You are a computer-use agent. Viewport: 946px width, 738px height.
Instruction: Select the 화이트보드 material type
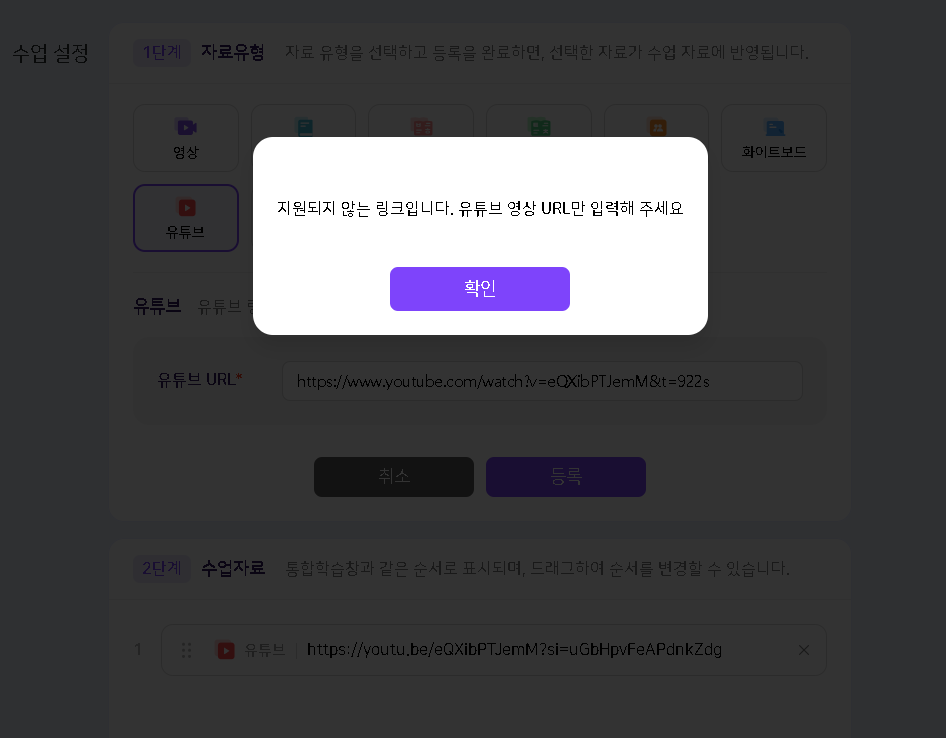773,138
